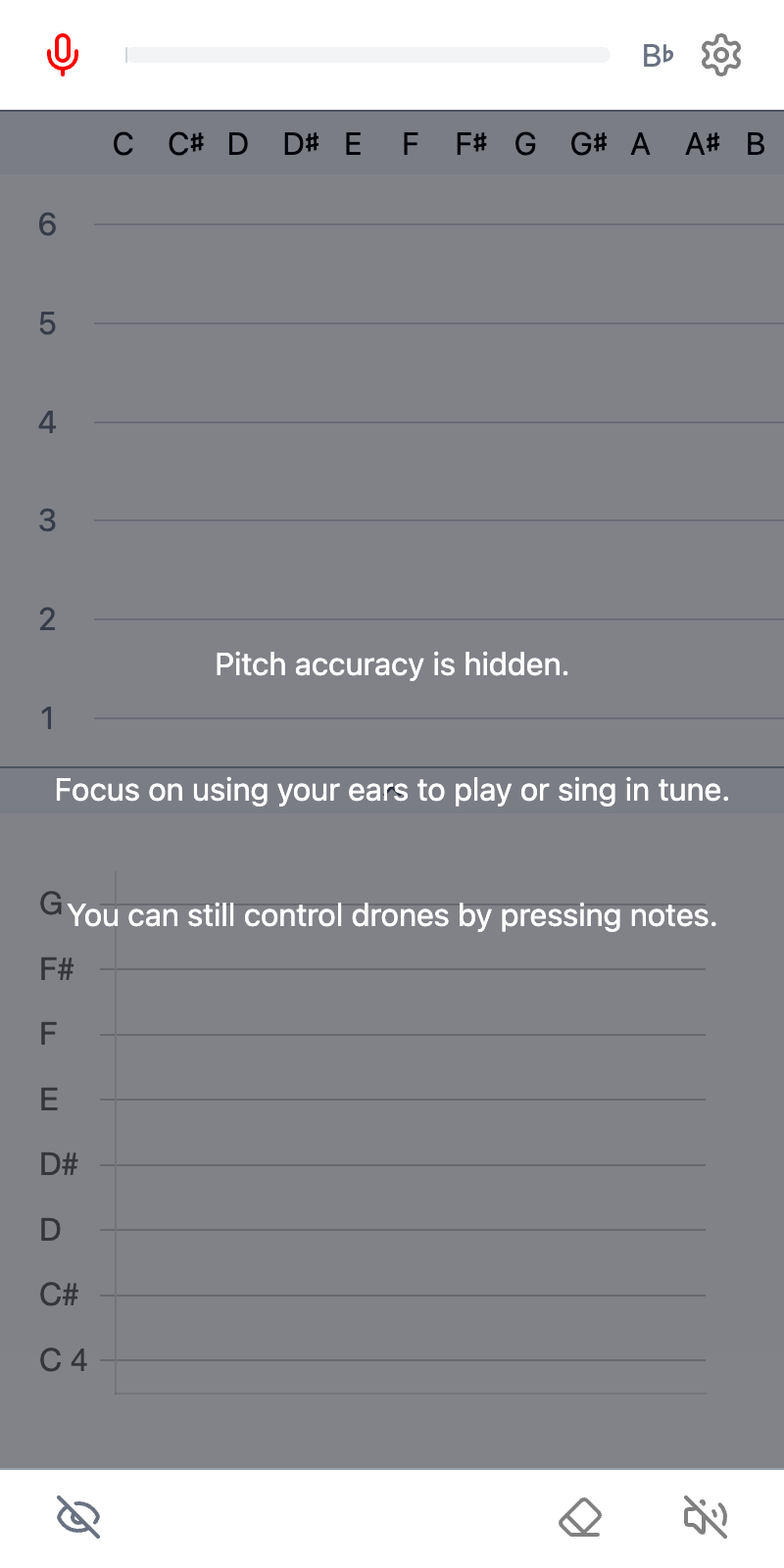
Task: Tap the red microphone icon
Action: 63,54
